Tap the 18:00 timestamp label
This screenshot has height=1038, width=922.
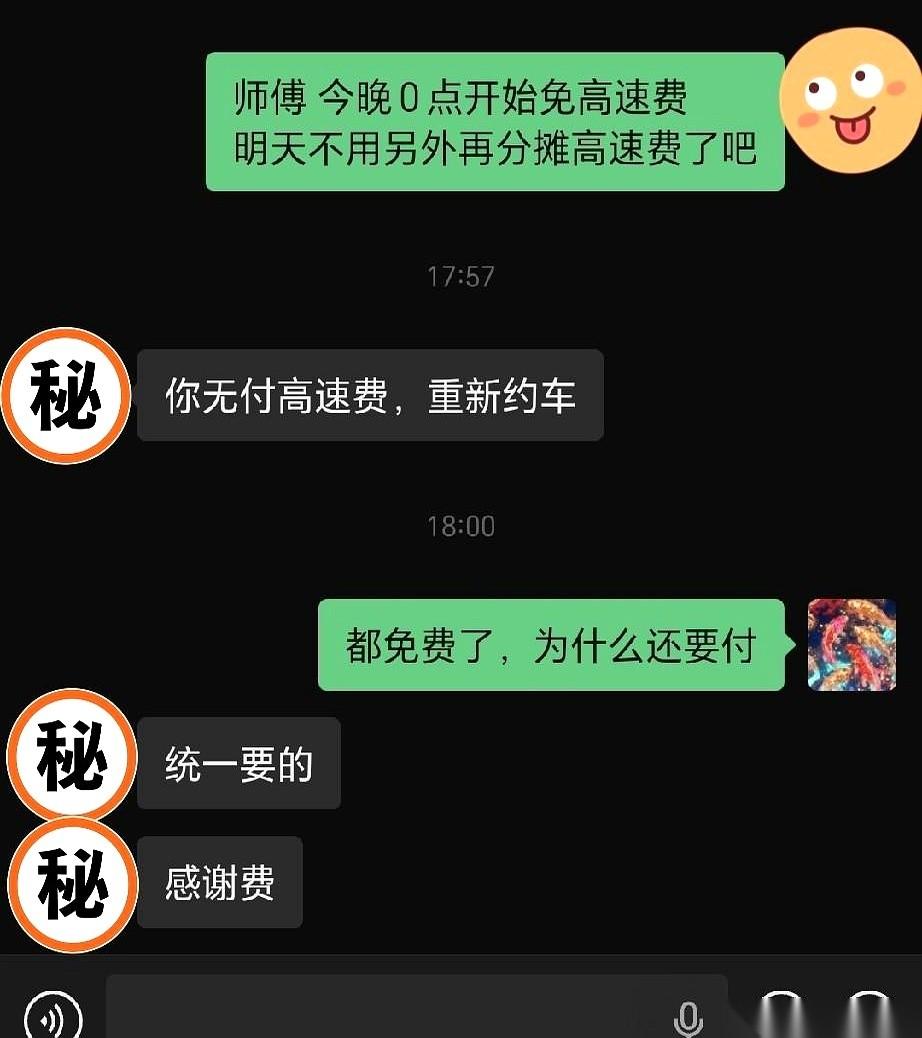click(460, 525)
